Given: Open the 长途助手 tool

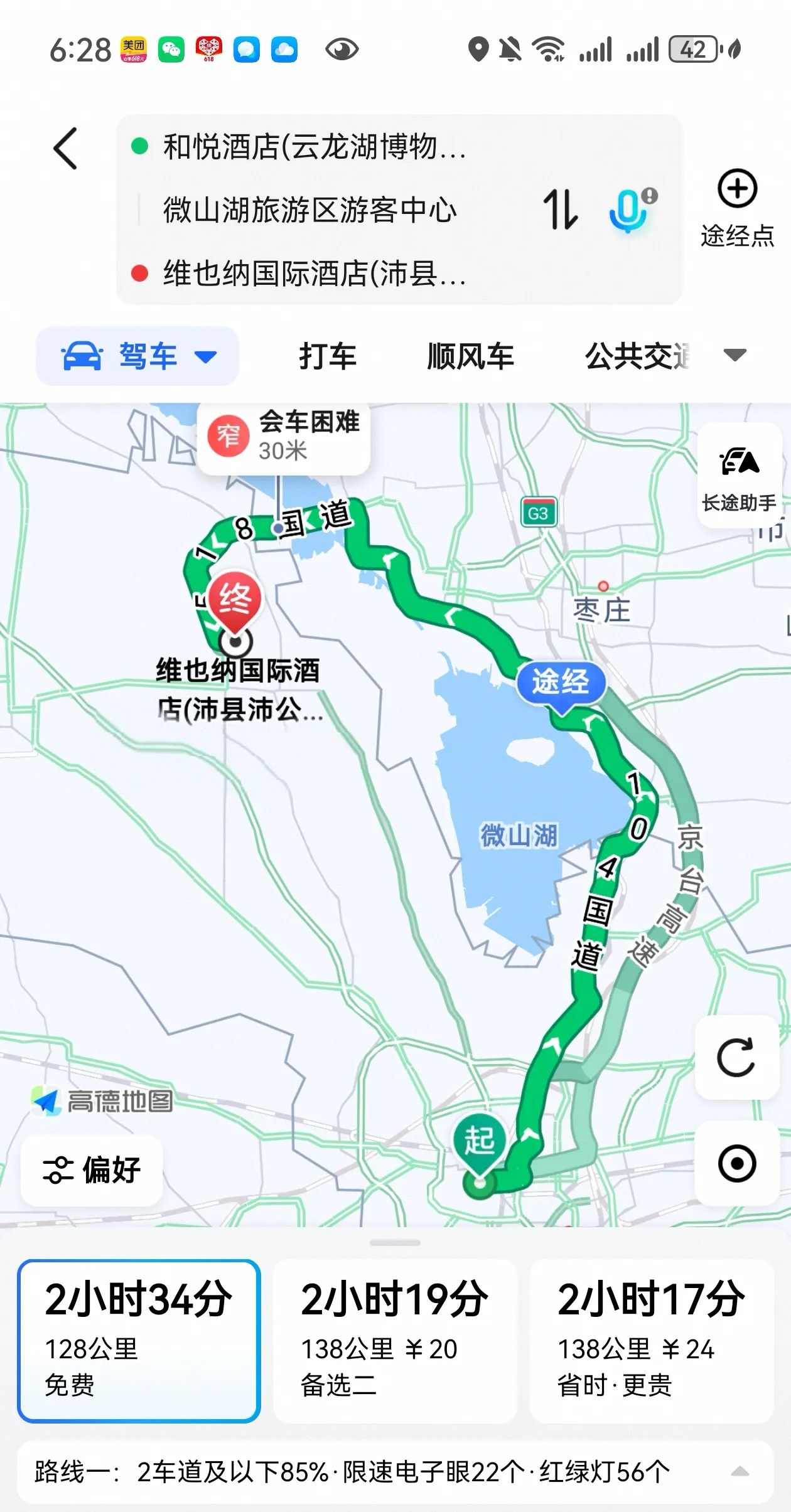Looking at the screenshot, I should coord(739,475).
